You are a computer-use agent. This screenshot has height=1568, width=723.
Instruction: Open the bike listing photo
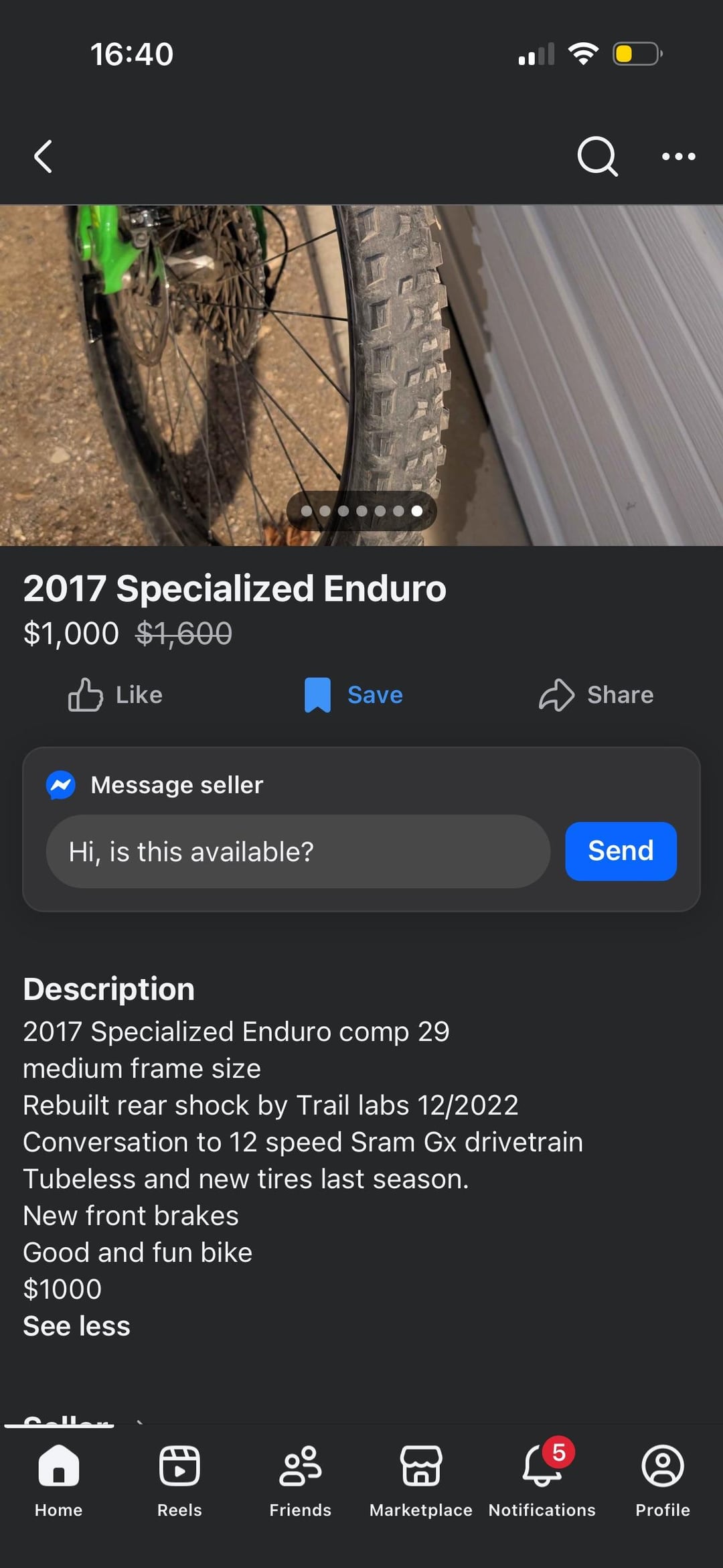click(x=361, y=375)
